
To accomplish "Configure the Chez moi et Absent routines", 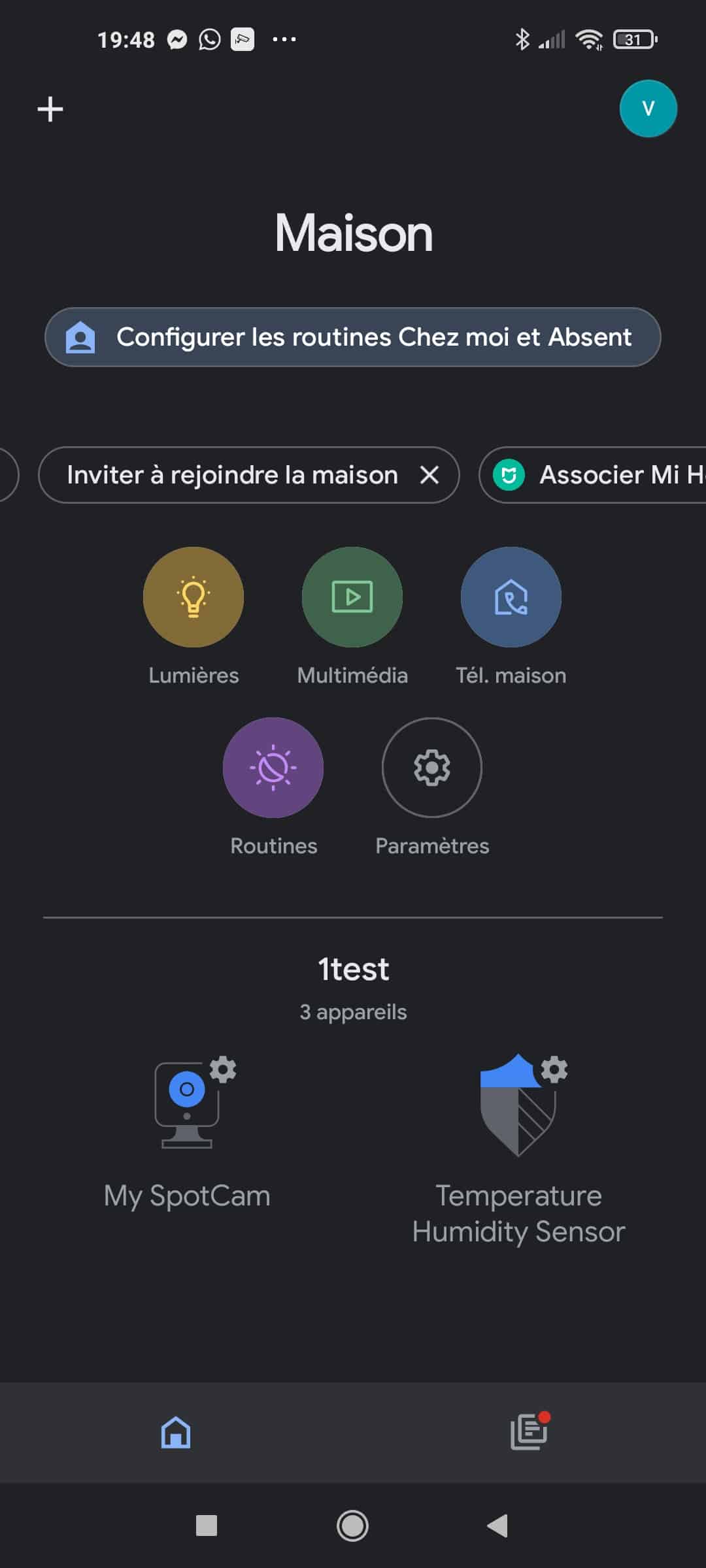I will [x=353, y=337].
